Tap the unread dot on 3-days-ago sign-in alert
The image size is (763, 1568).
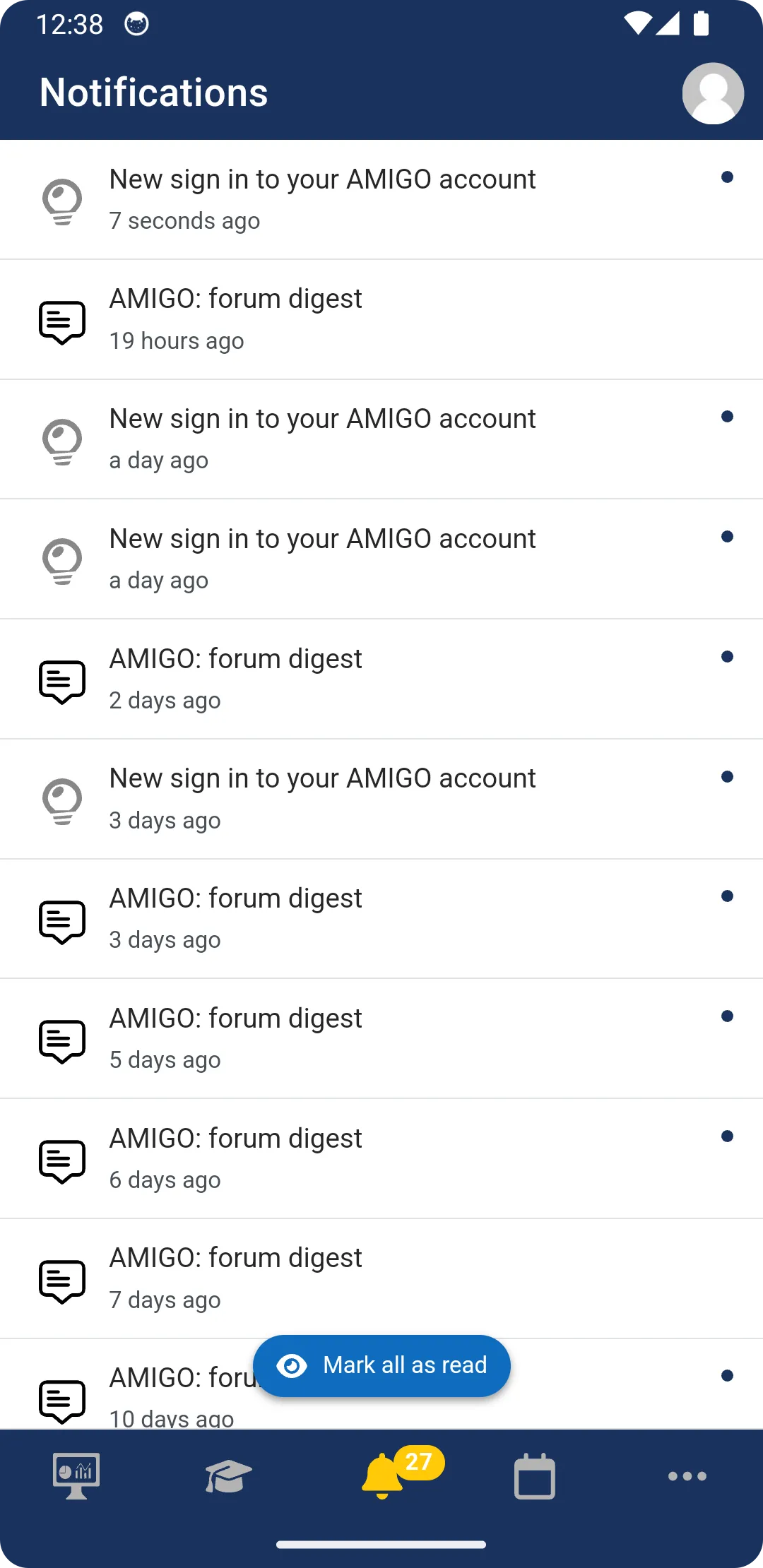727,776
